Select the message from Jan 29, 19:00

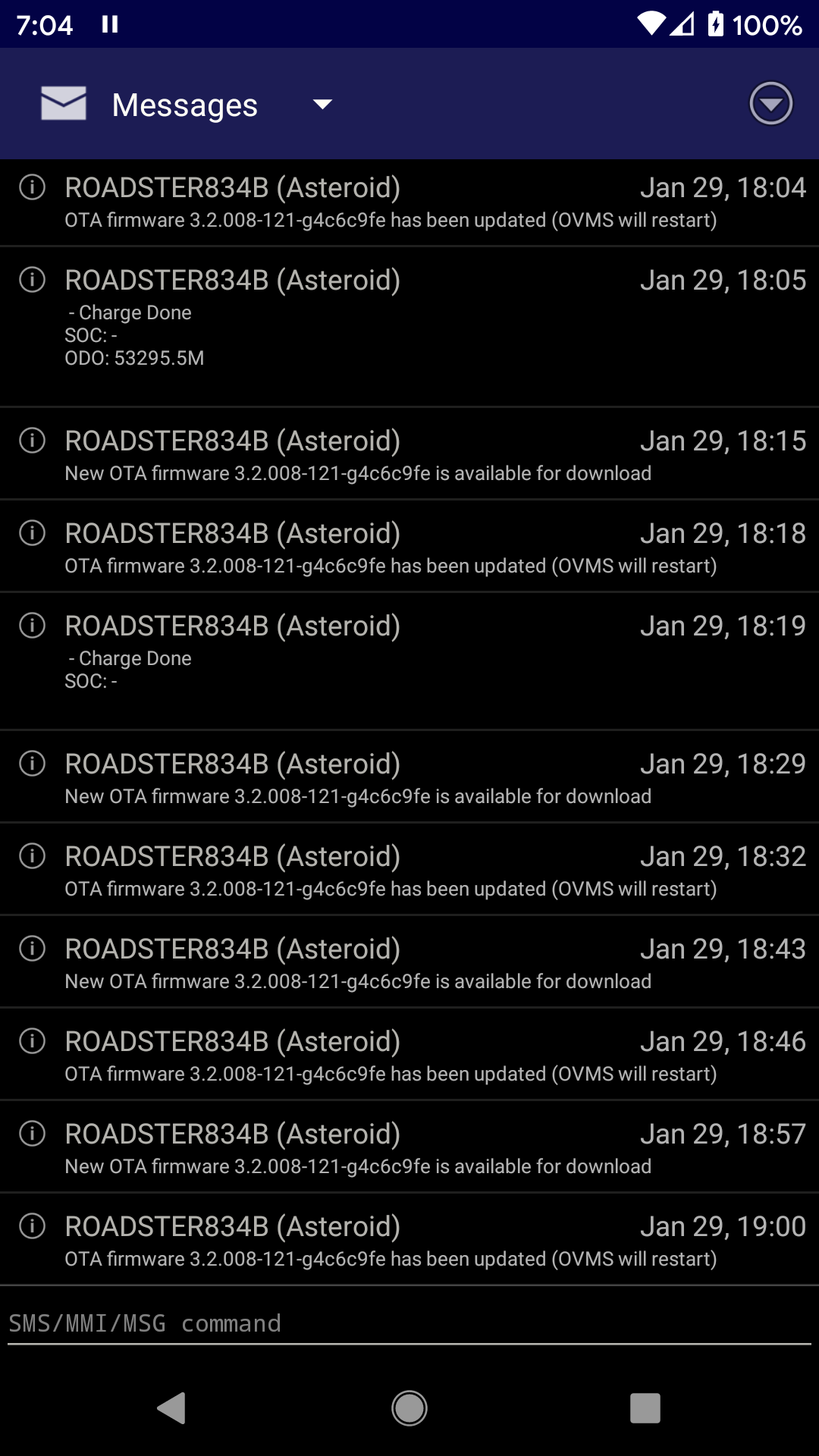point(409,1241)
